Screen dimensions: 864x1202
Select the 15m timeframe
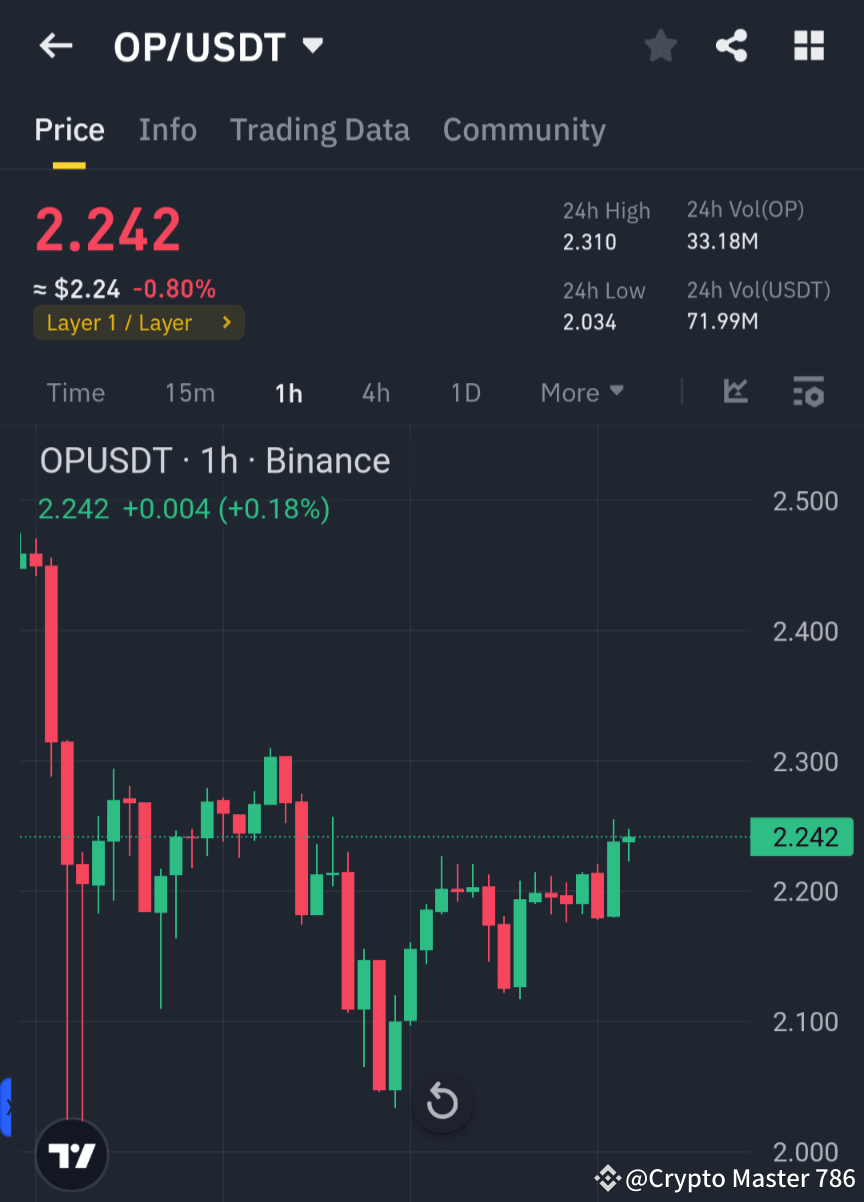(x=190, y=393)
